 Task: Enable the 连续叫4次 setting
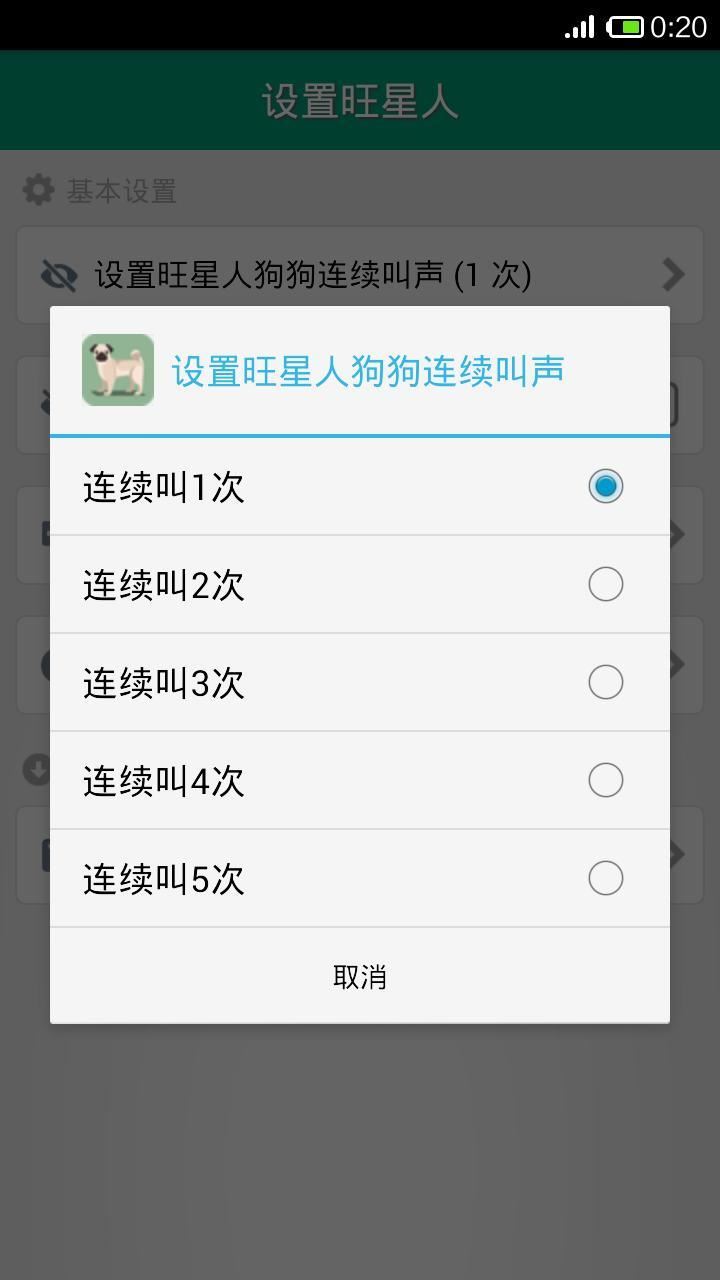pos(605,780)
